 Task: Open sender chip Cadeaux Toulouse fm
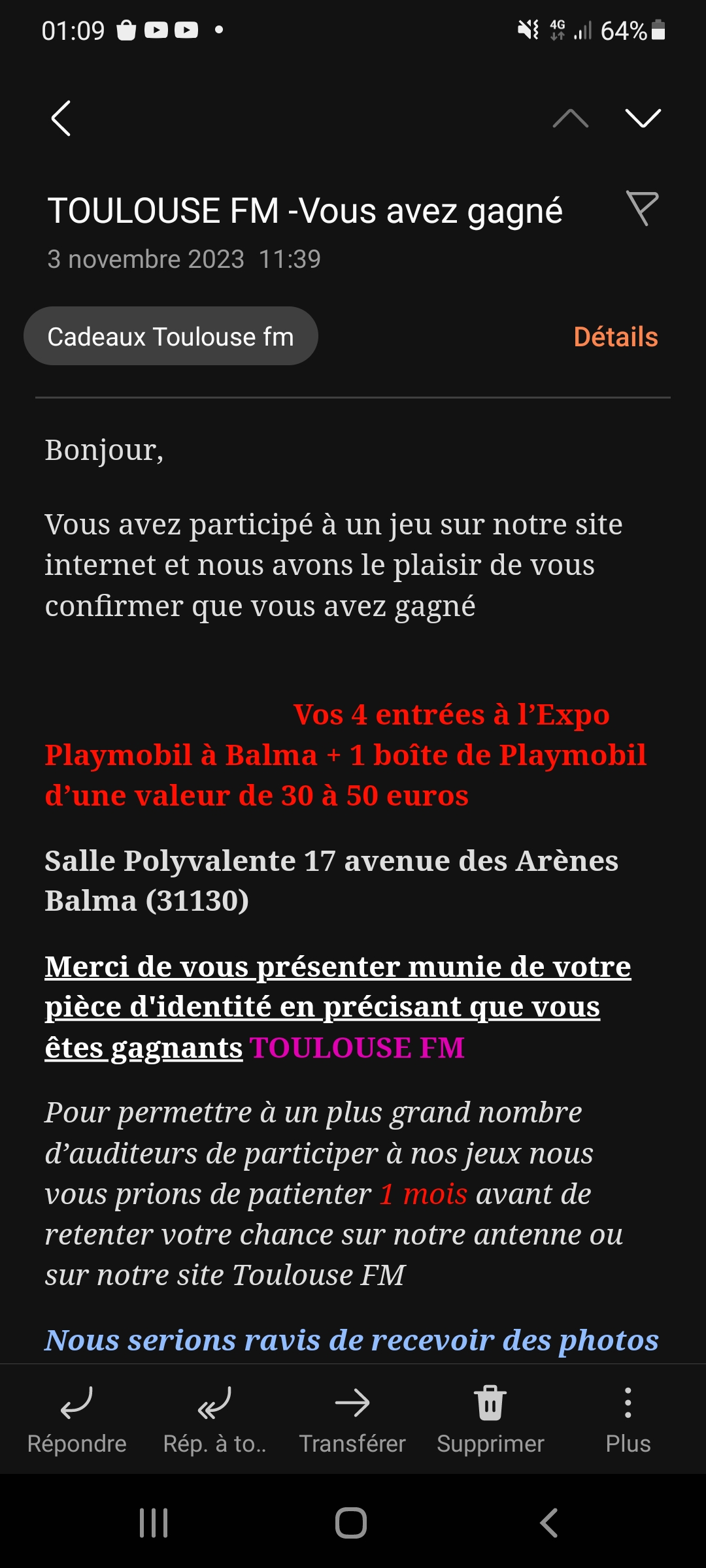point(171,336)
